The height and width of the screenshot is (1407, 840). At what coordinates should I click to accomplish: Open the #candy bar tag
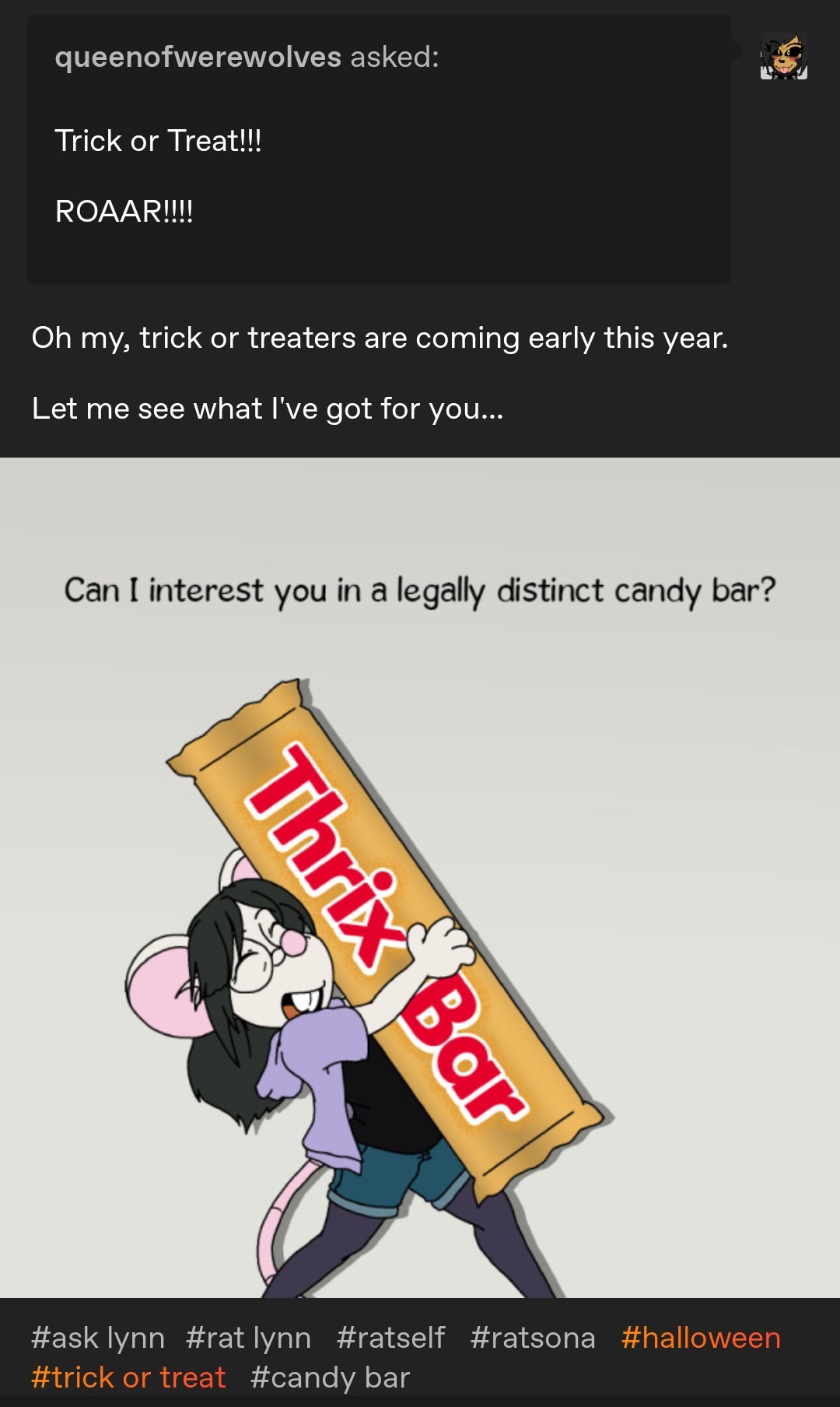point(330,1377)
